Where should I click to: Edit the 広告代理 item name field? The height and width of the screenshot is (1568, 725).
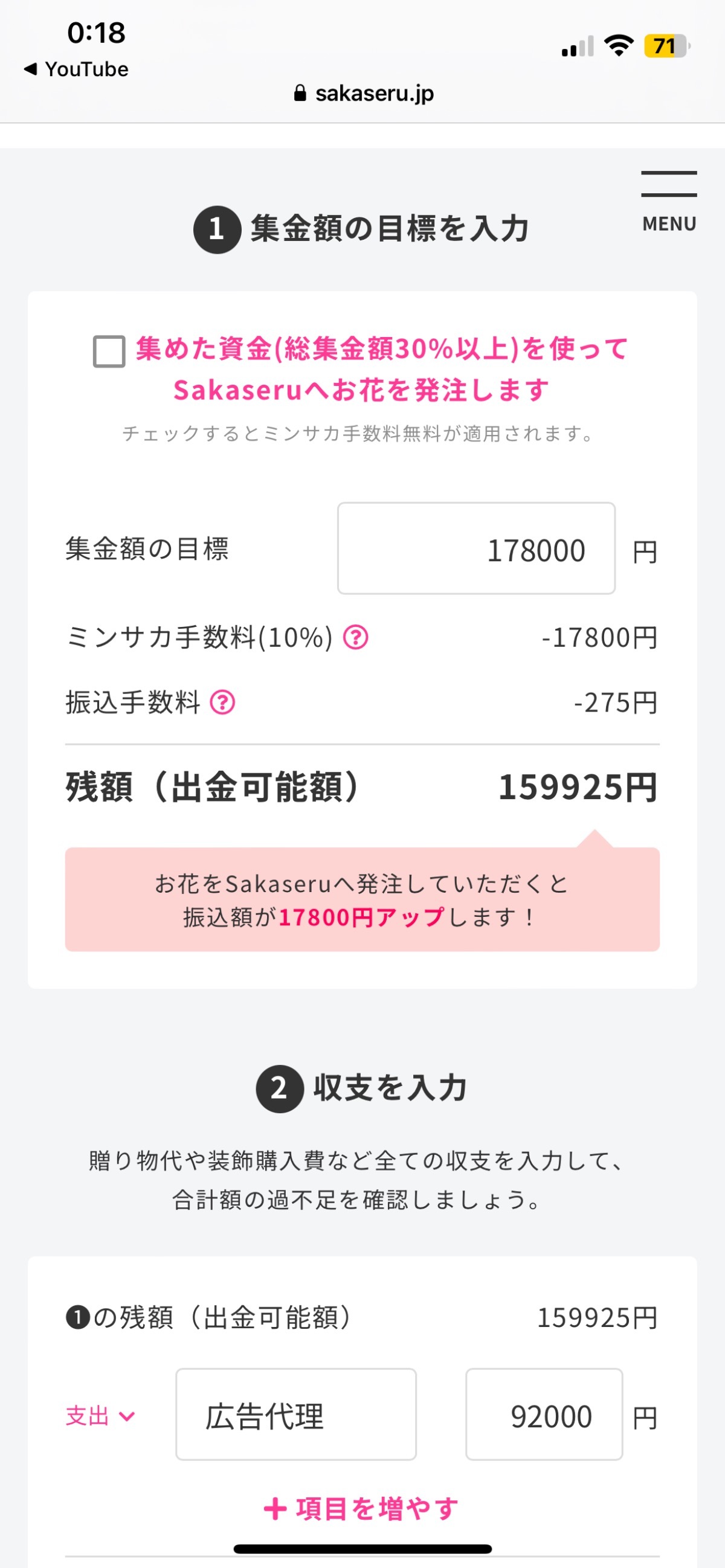point(296,1415)
